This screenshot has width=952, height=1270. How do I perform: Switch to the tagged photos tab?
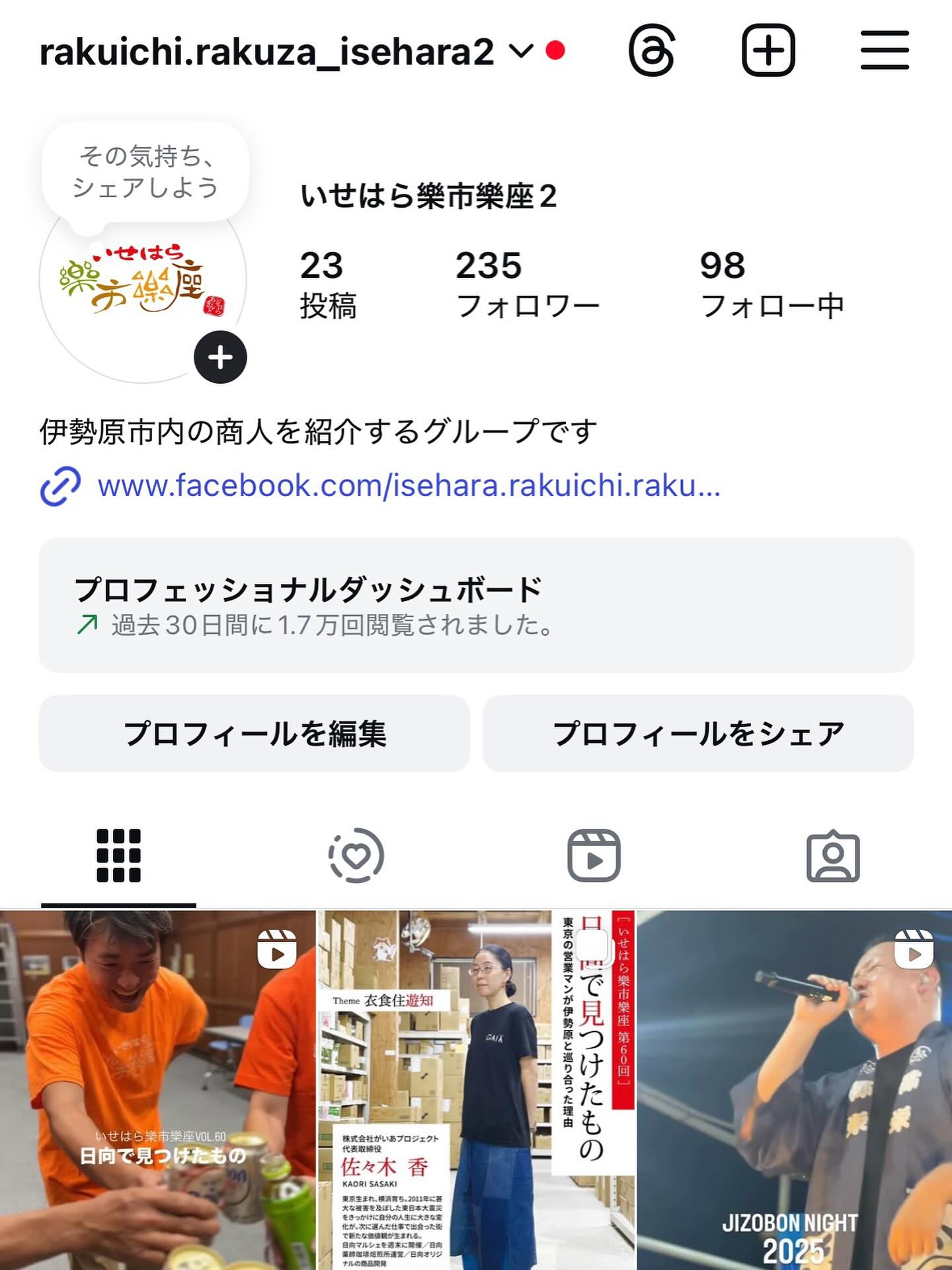coord(833,855)
